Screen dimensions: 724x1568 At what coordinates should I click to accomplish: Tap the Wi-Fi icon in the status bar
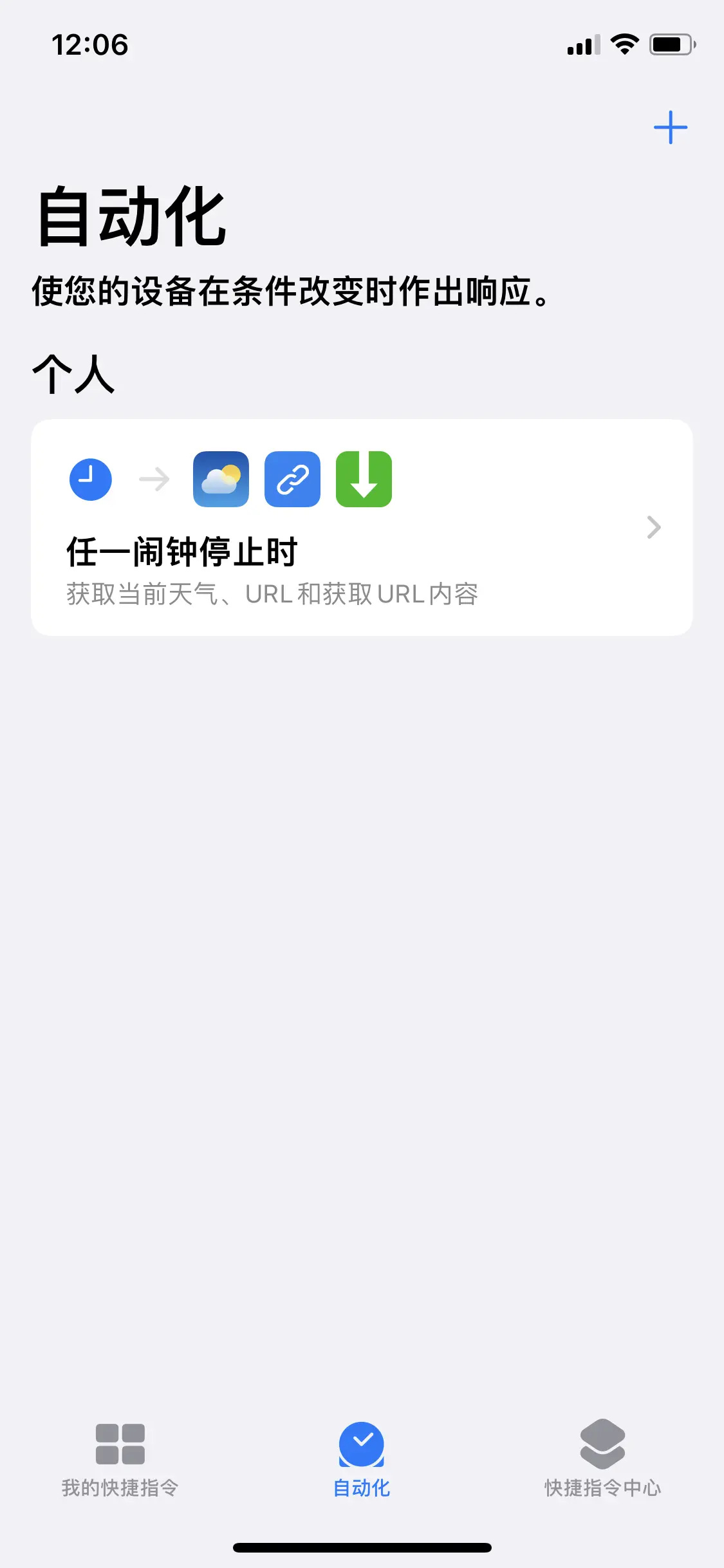click(x=622, y=44)
